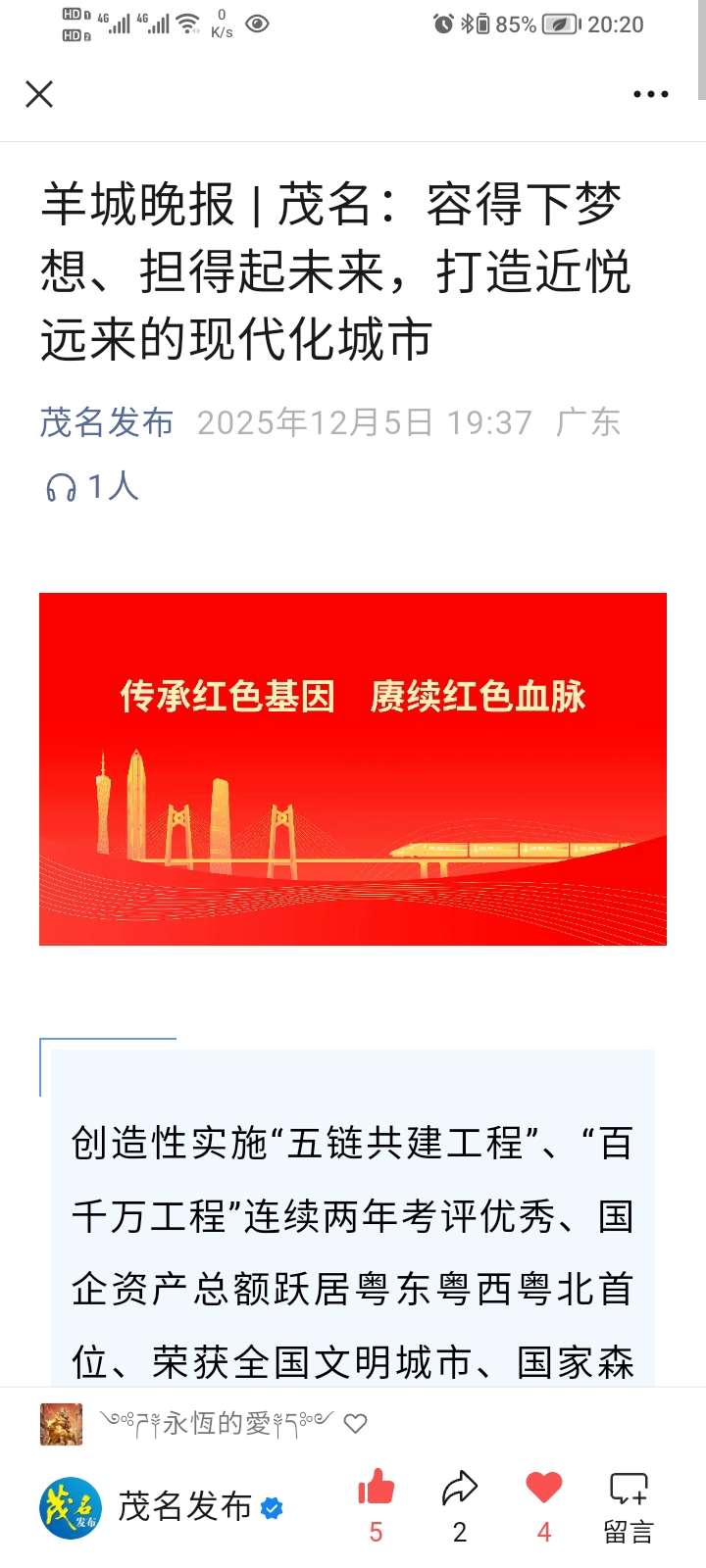Tap the red heart icon

coord(544,1488)
